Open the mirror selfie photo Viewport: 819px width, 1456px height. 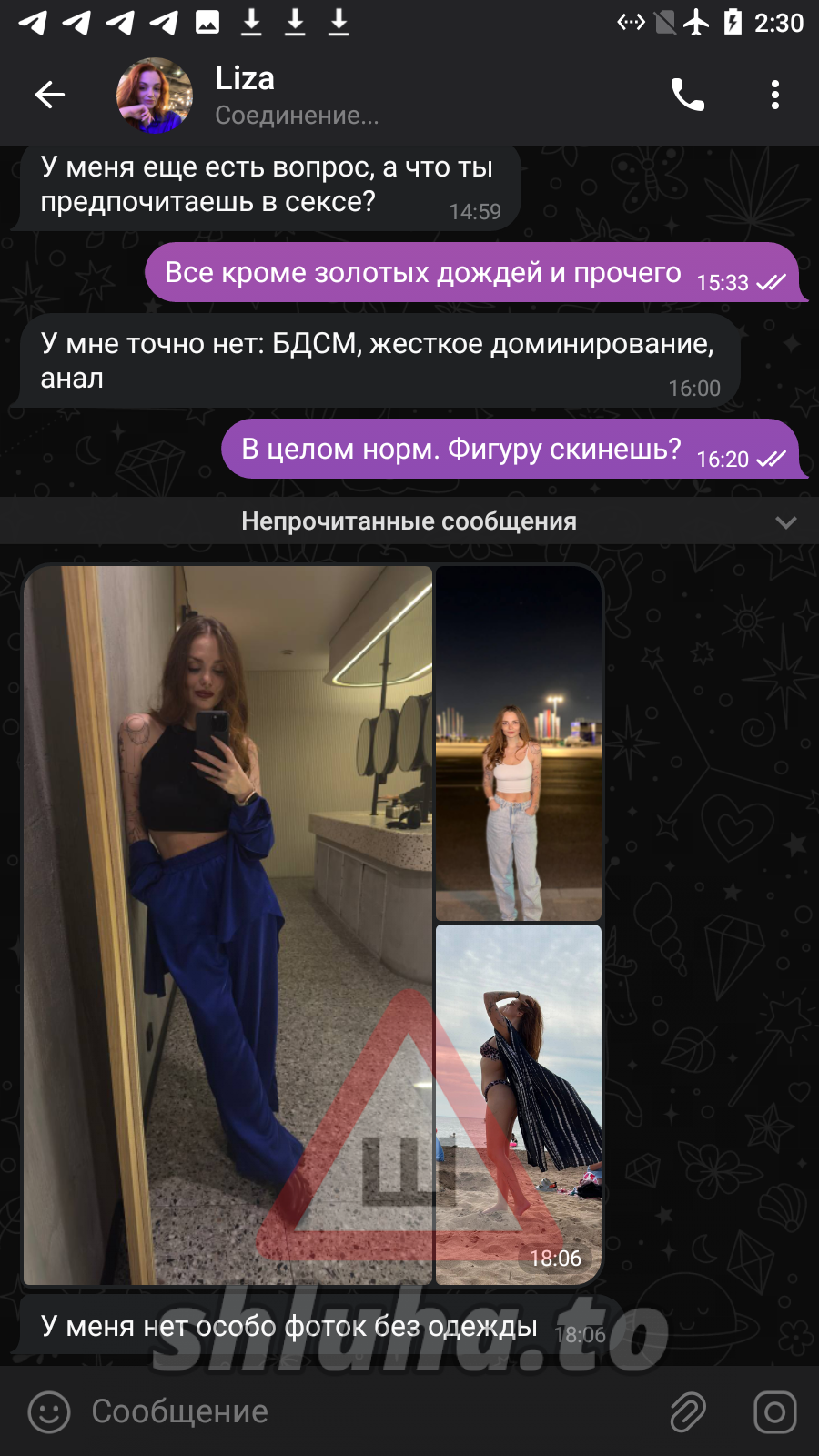coord(227,924)
